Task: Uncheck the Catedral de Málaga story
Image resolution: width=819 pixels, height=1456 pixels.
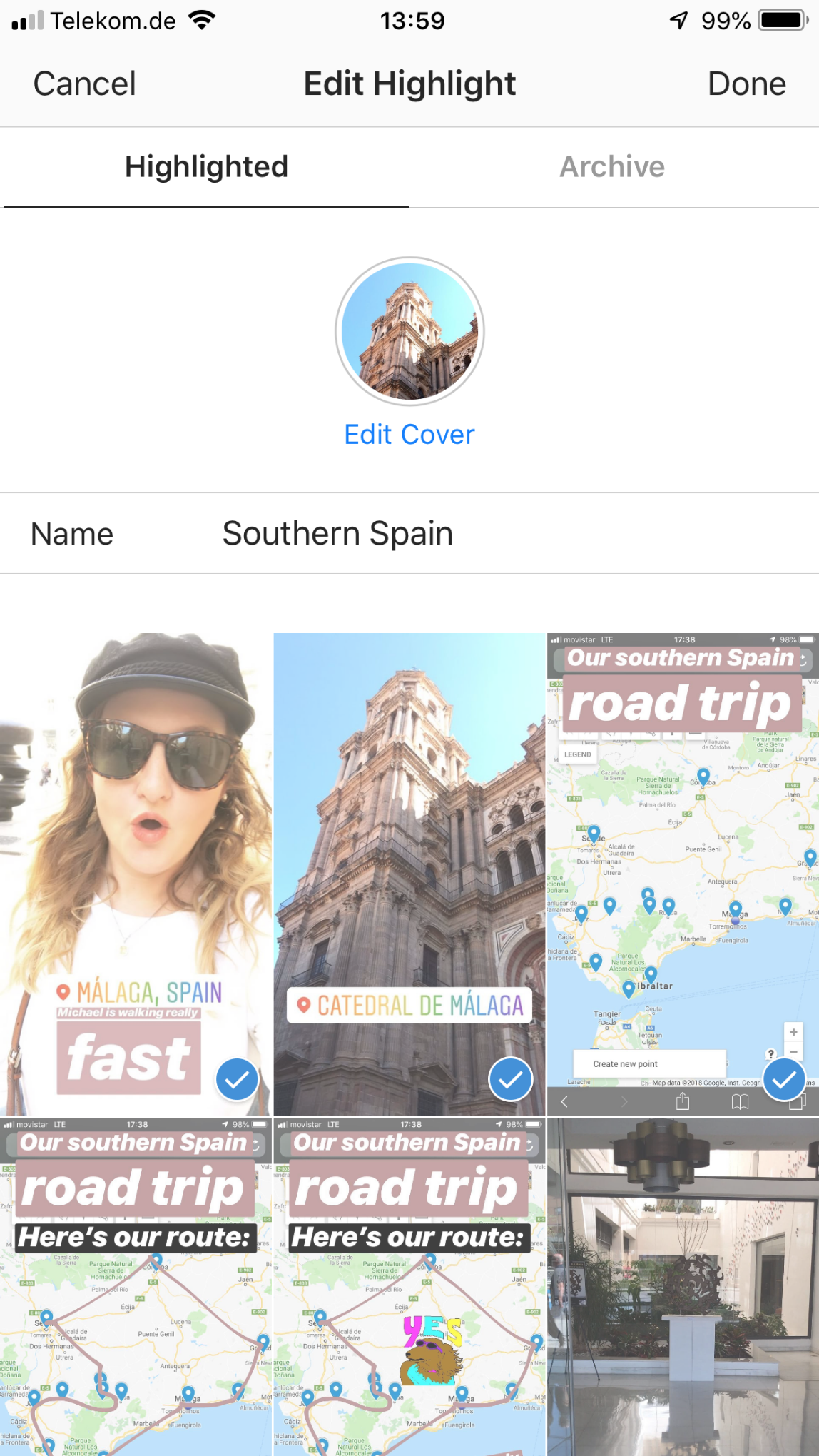Action: point(510,1080)
